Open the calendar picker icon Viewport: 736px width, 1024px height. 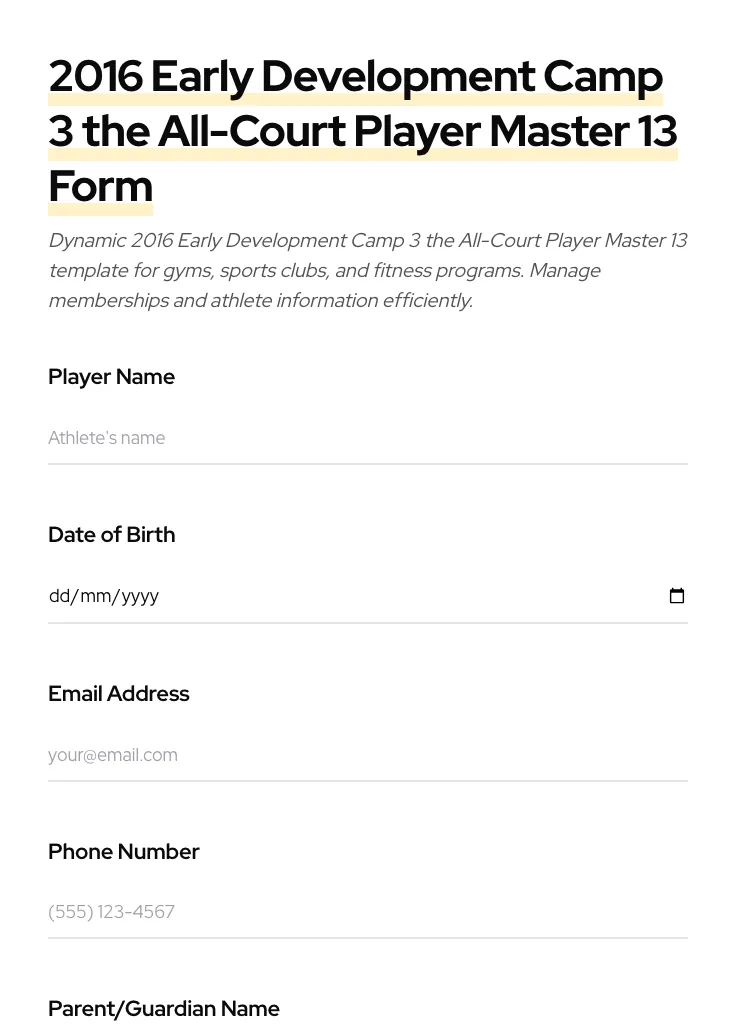point(677,596)
